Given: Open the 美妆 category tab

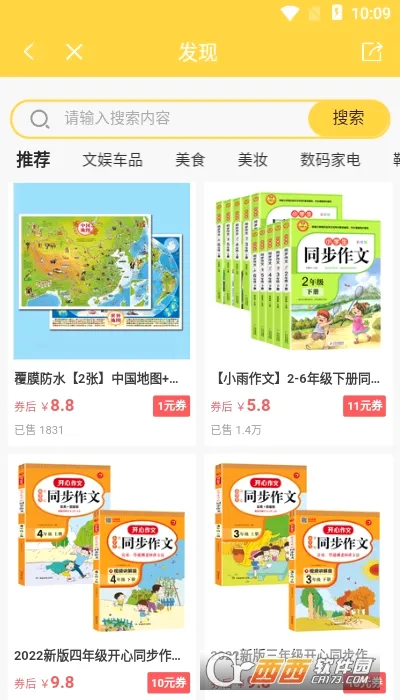Looking at the screenshot, I should pyautogui.click(x=253, y=159).
